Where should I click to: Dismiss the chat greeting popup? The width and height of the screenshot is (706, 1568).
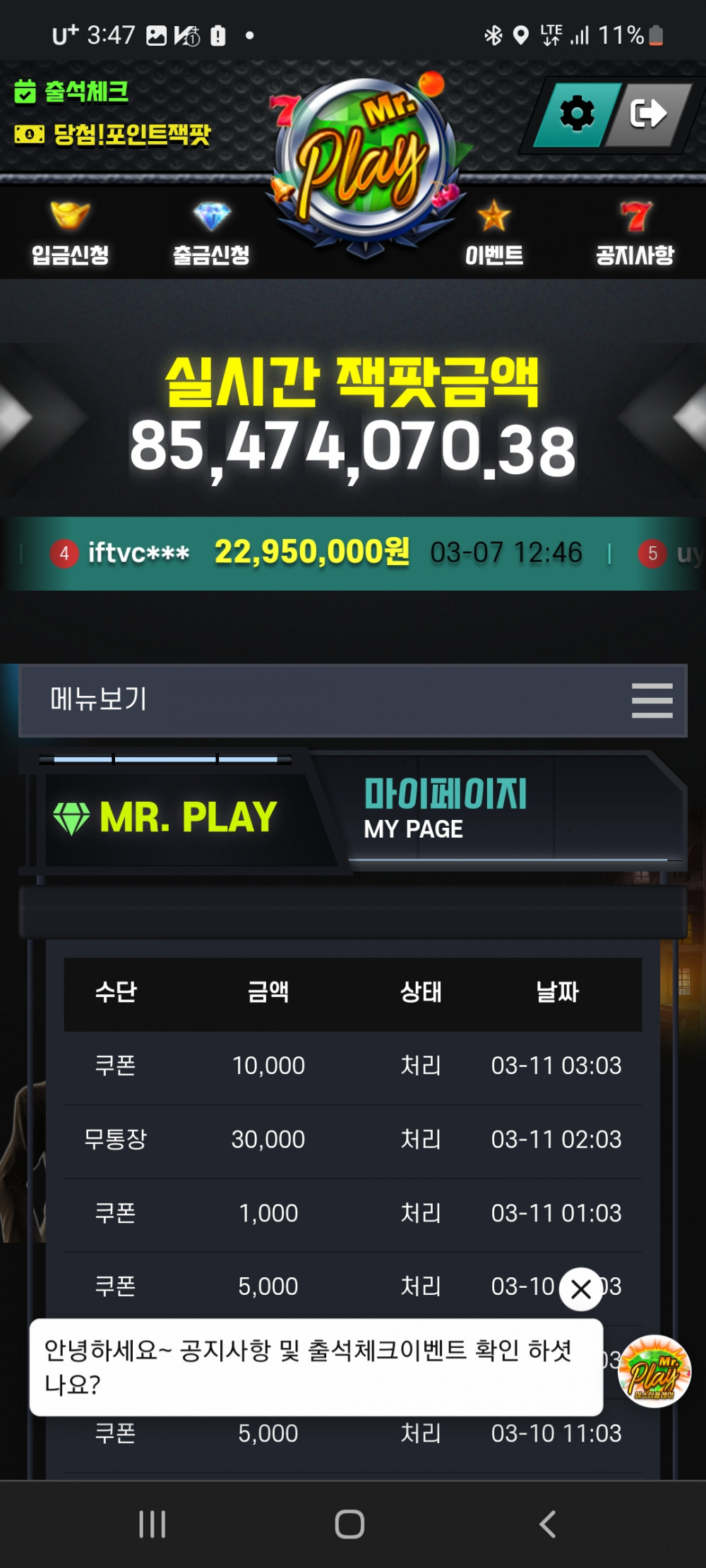(581, 1289)
